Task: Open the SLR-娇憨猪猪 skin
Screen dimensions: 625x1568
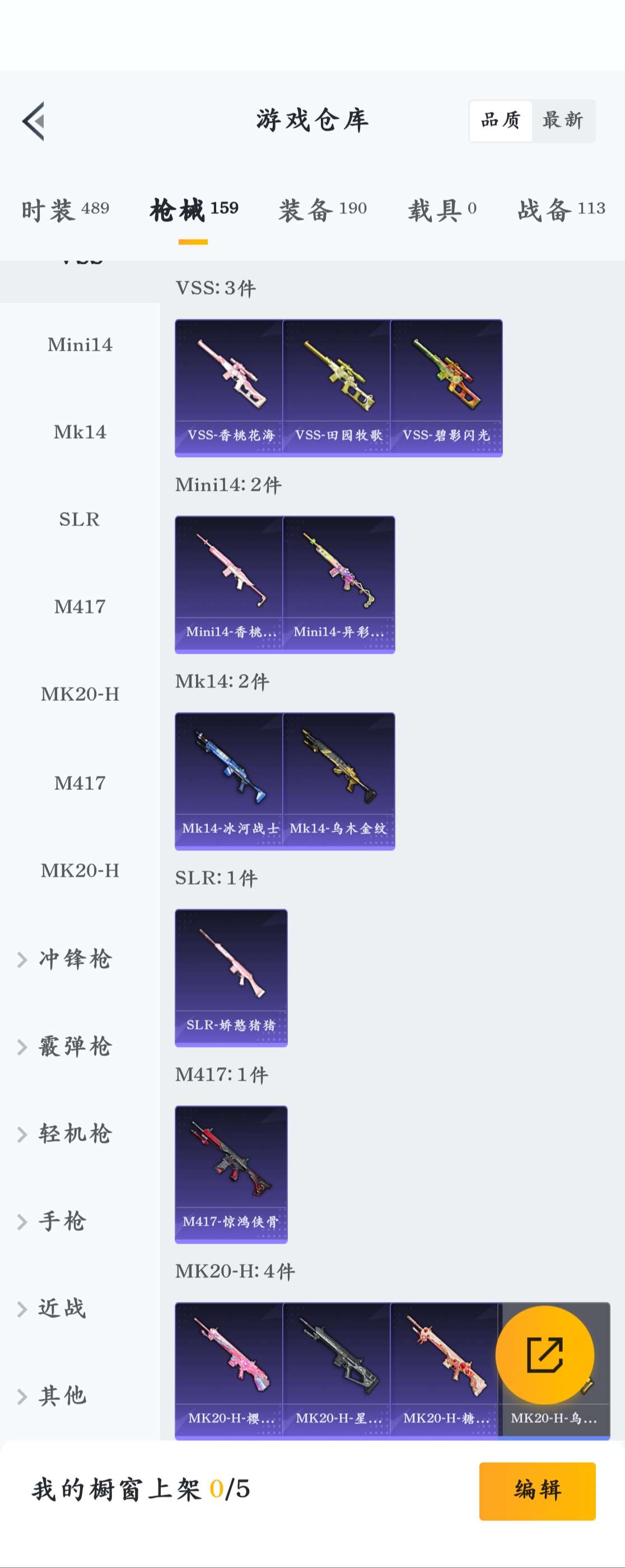Action: [231, 978]
